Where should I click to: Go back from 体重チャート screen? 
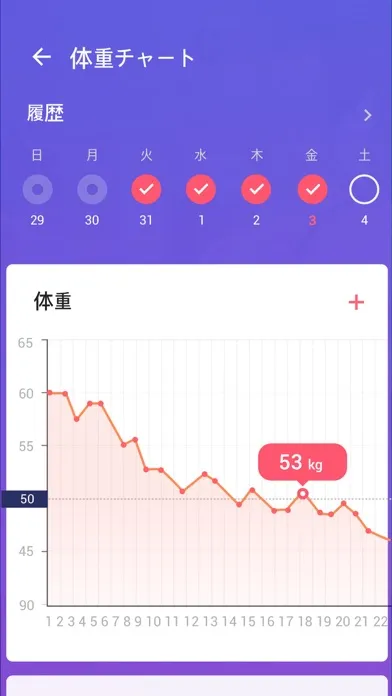(41, 58)
